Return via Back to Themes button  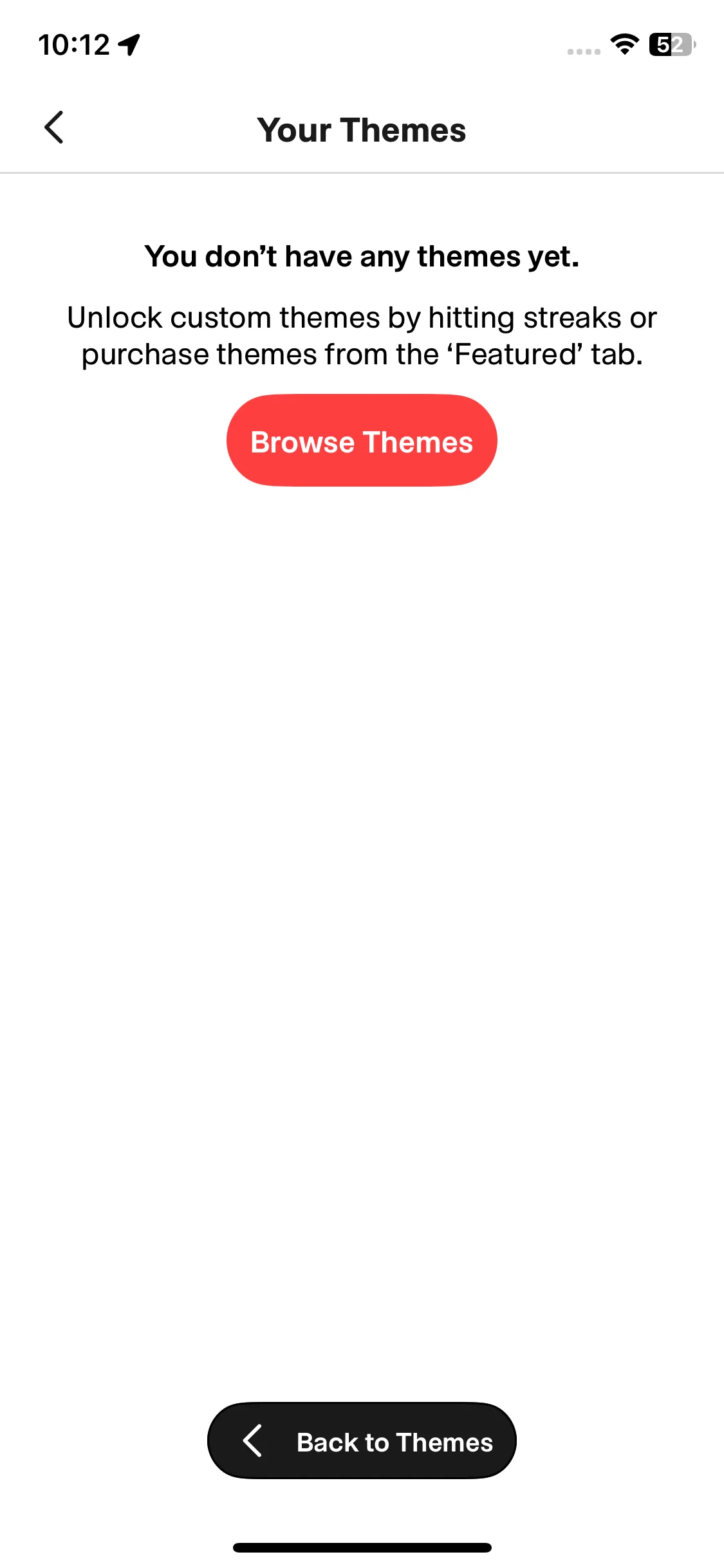pyautogui.click(x=362, y=1441)
